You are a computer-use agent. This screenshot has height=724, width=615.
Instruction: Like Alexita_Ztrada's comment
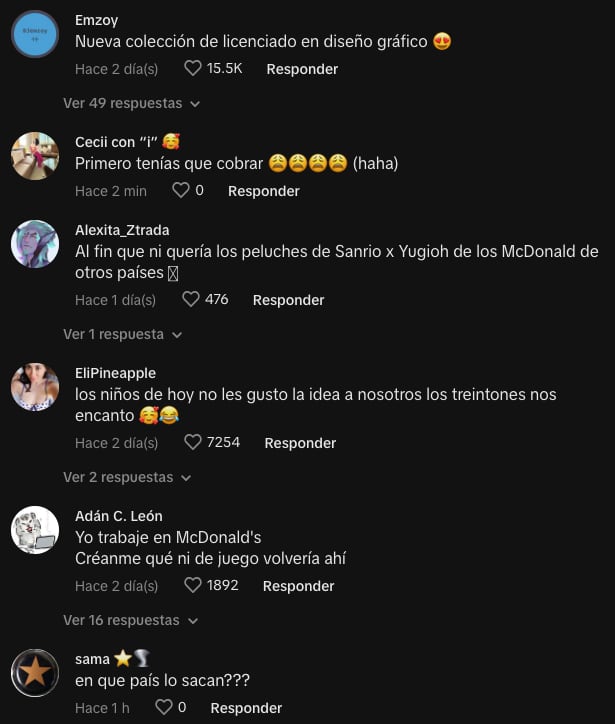192,299
